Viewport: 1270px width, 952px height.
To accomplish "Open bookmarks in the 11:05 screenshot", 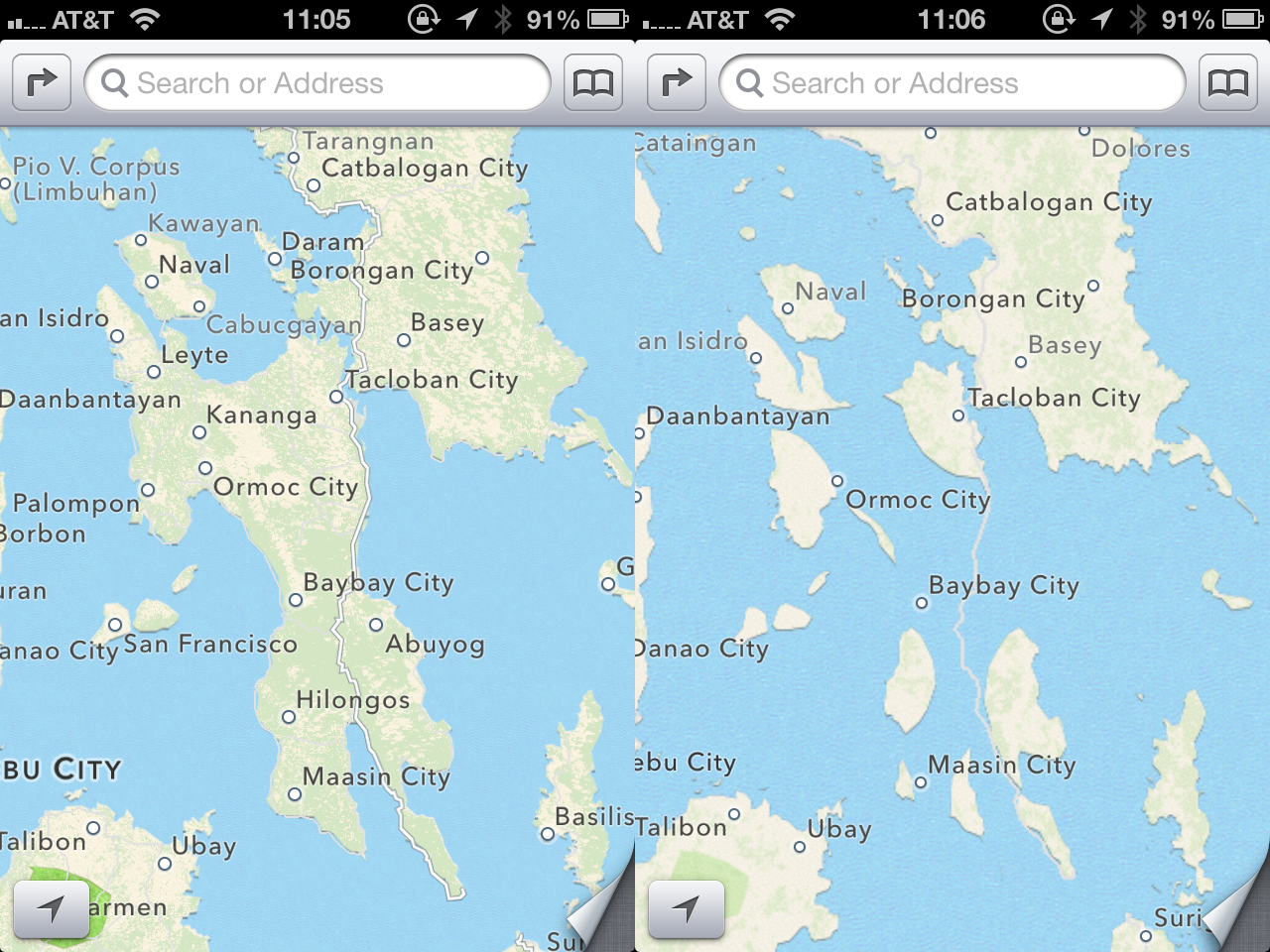I will [x=593, y=83].
